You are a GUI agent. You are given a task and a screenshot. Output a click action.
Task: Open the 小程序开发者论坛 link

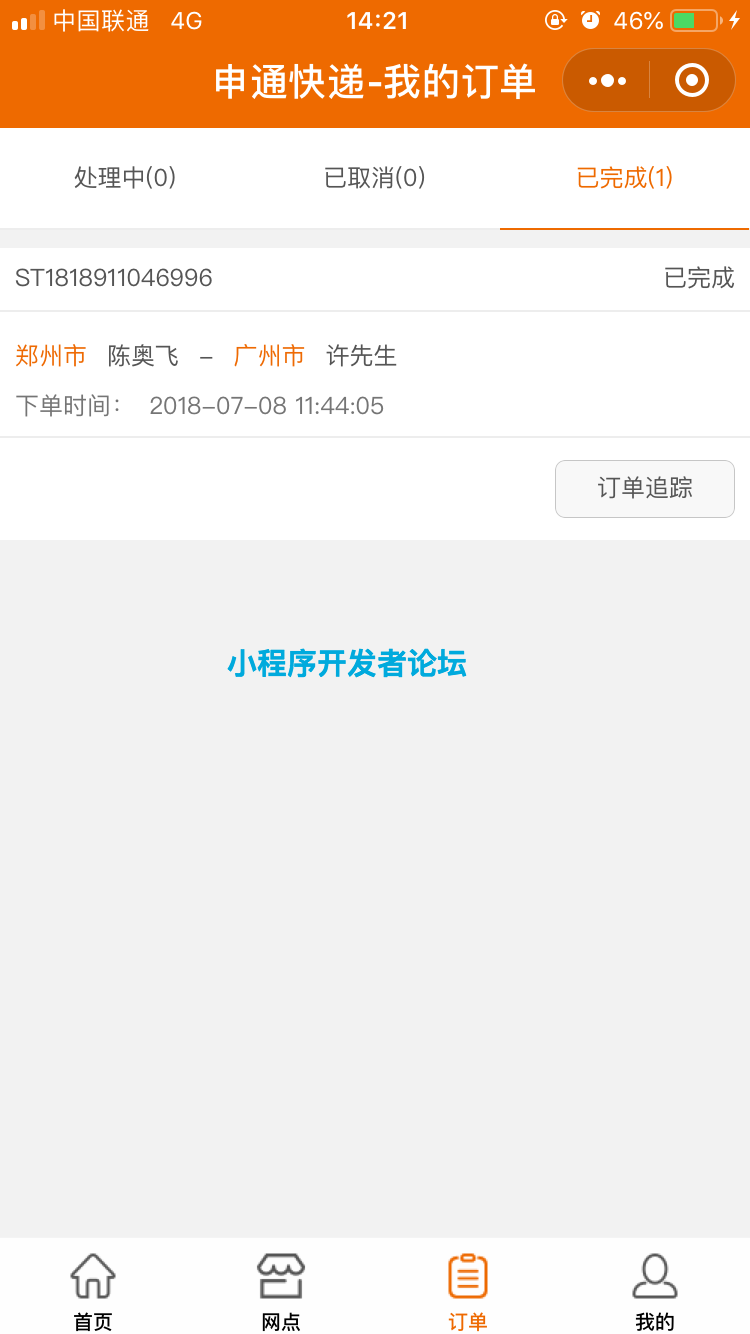pos(347,664)
